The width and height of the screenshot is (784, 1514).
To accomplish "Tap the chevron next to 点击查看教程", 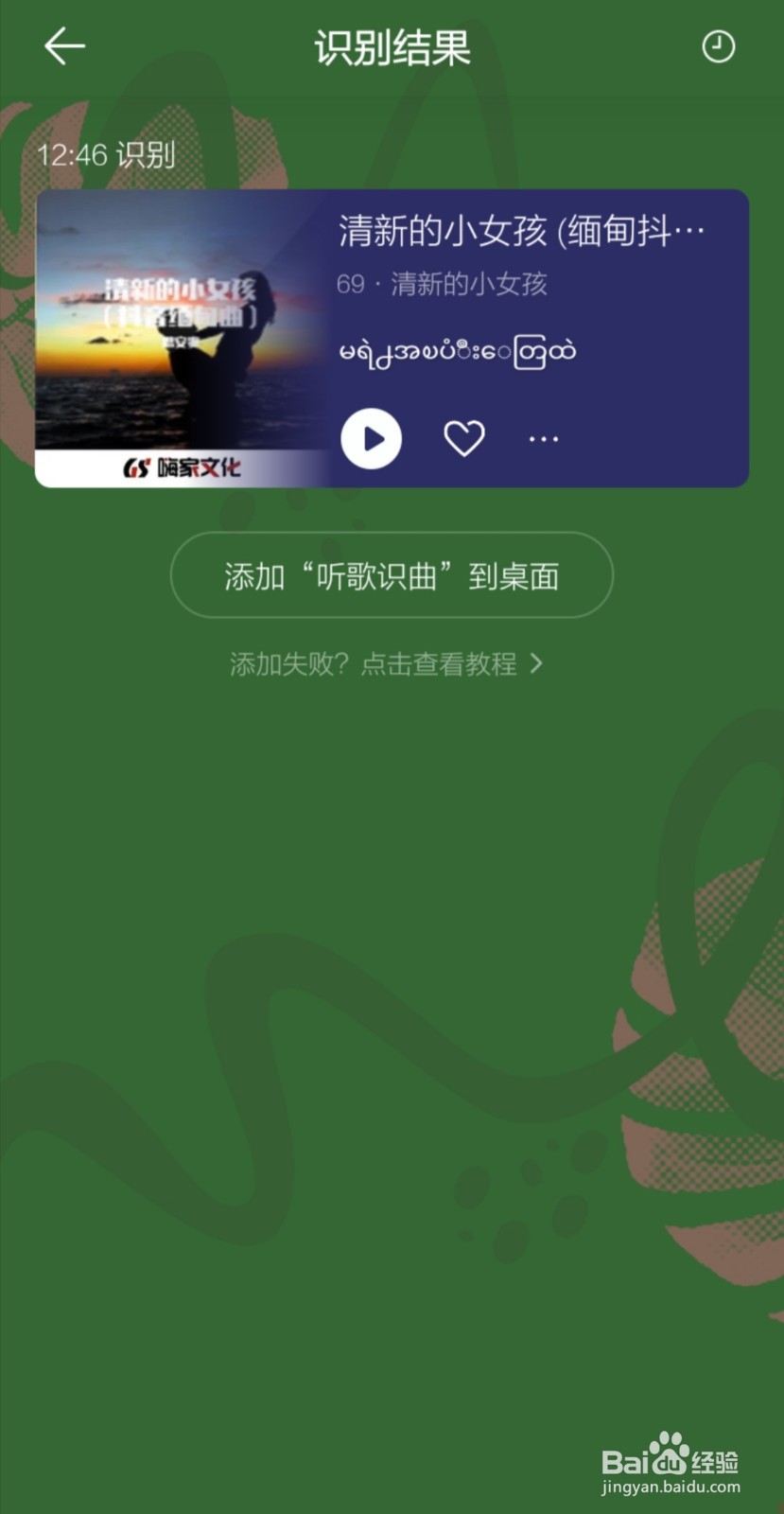I will [x=536, y=664].
